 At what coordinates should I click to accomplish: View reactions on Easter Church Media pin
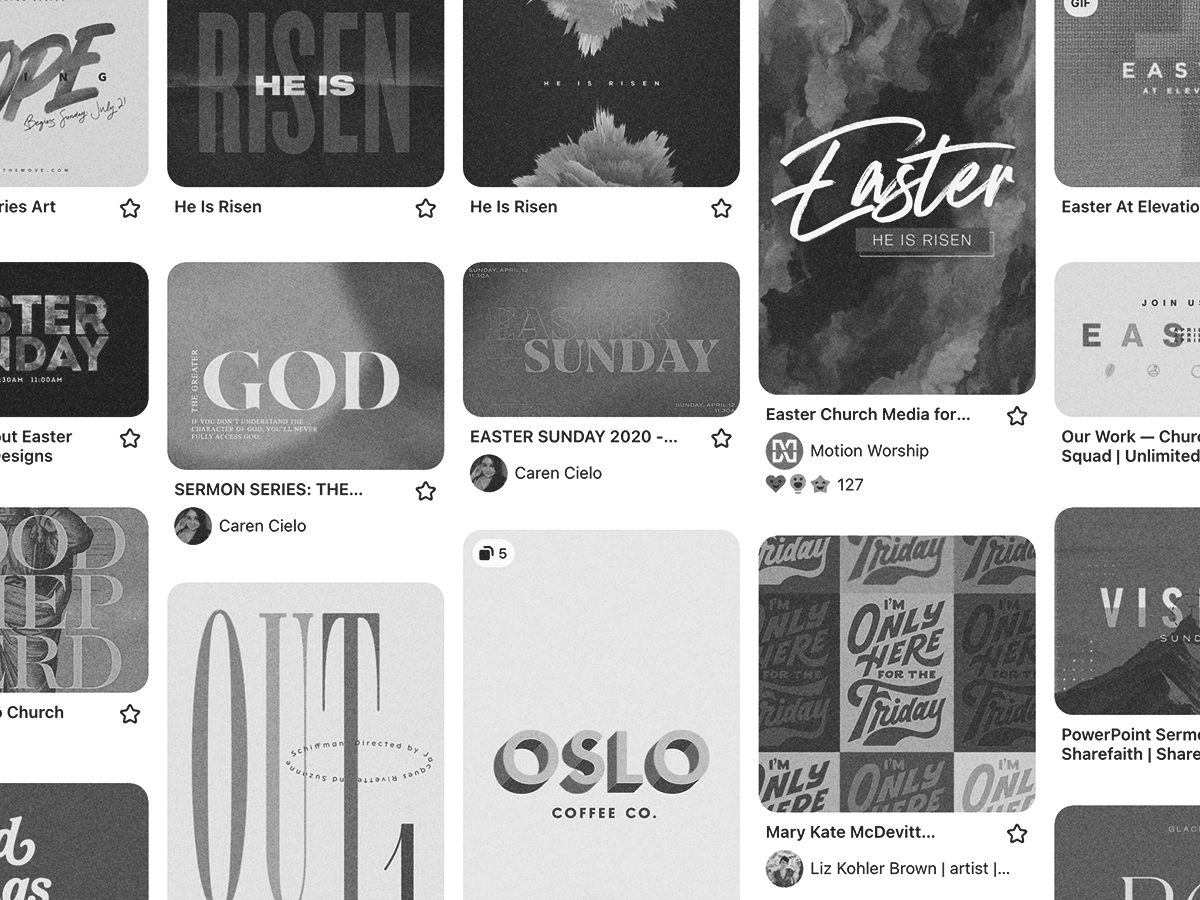[x=813, y=485]
